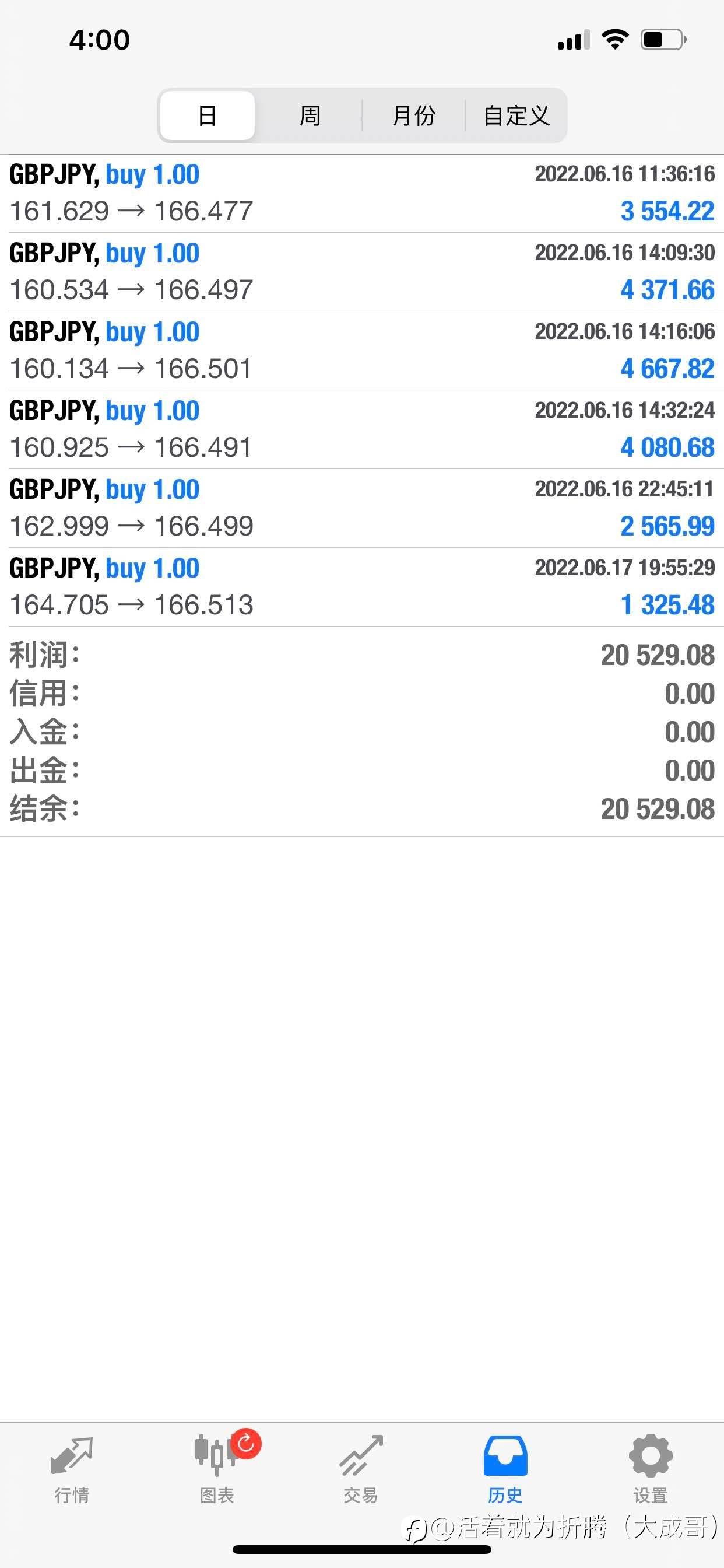Open the GBPJPY trade with profit 1 325.48

[x=362, y=587]
